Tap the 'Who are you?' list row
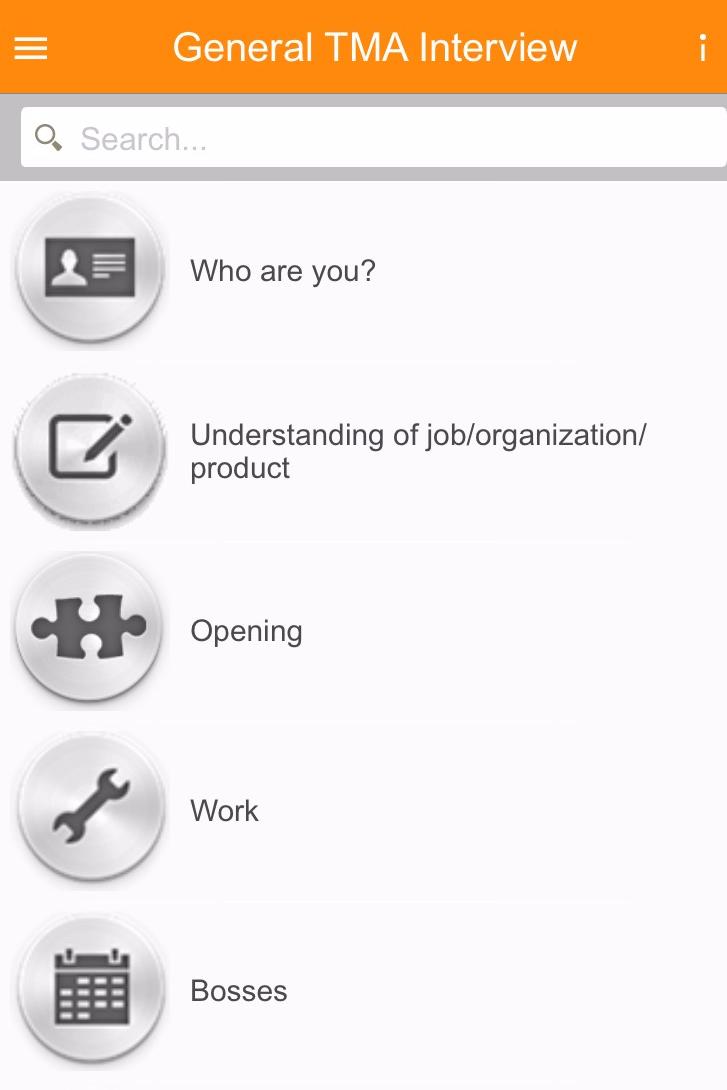This screenshot has width=727, height=1090. 363,270
